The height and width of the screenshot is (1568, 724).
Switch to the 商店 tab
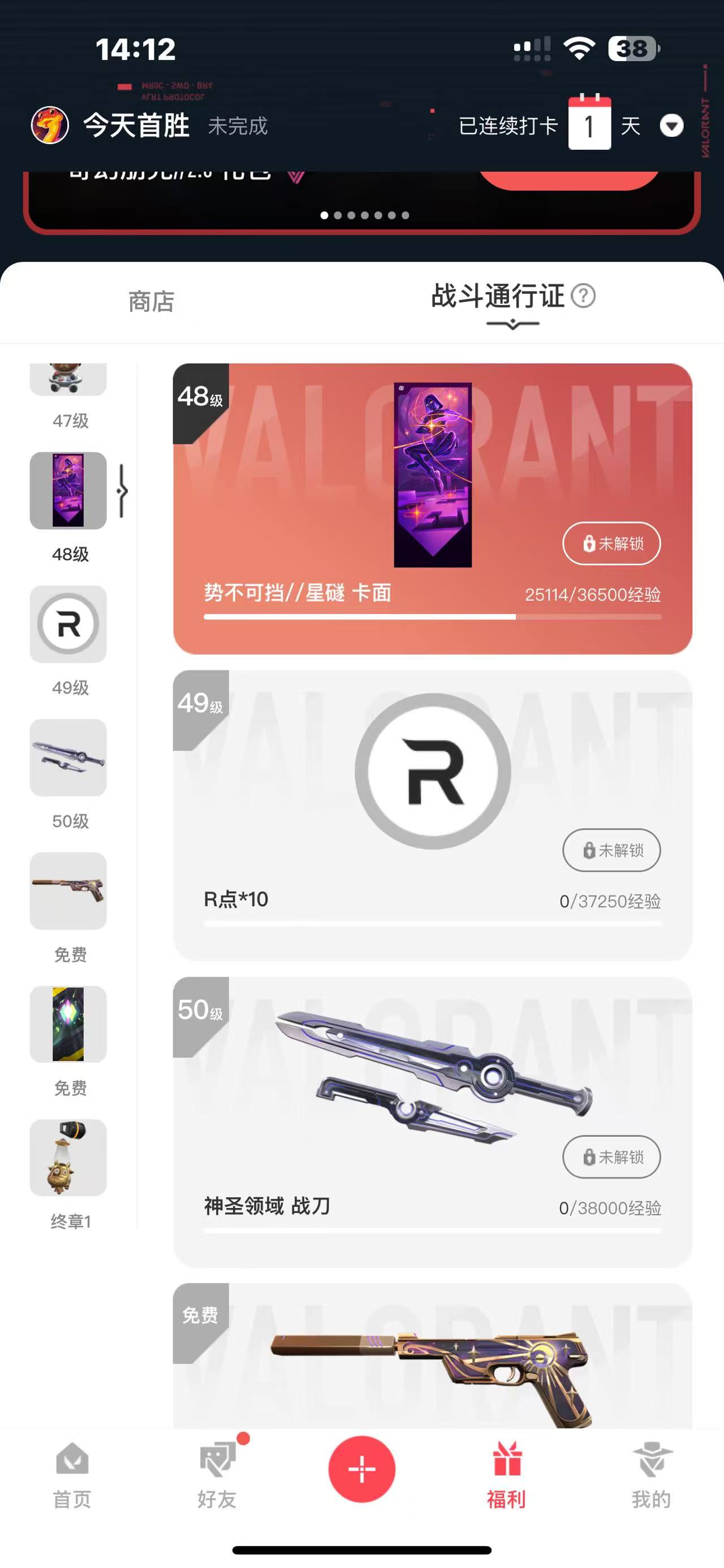click(151, 301)
